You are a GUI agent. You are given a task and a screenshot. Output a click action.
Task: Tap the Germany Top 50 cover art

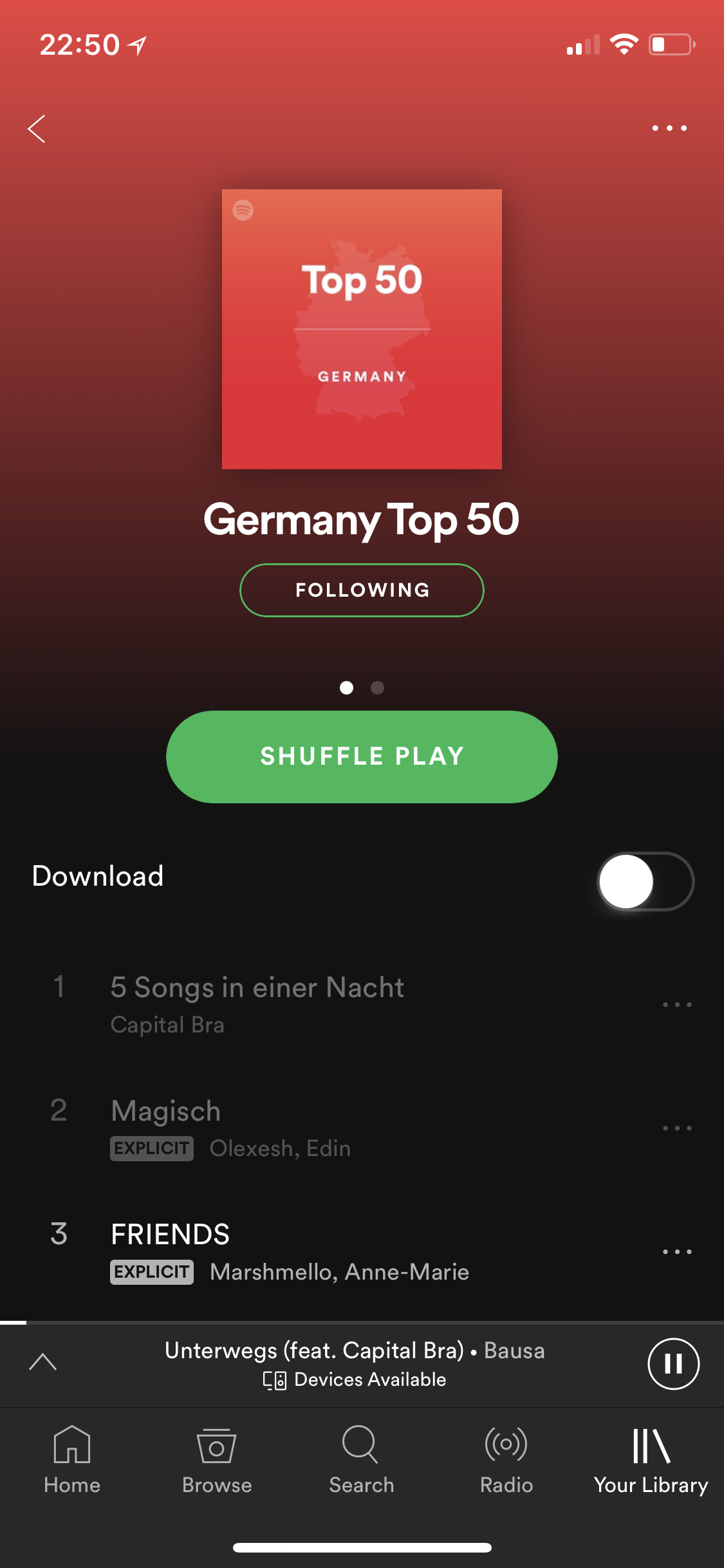362,329
